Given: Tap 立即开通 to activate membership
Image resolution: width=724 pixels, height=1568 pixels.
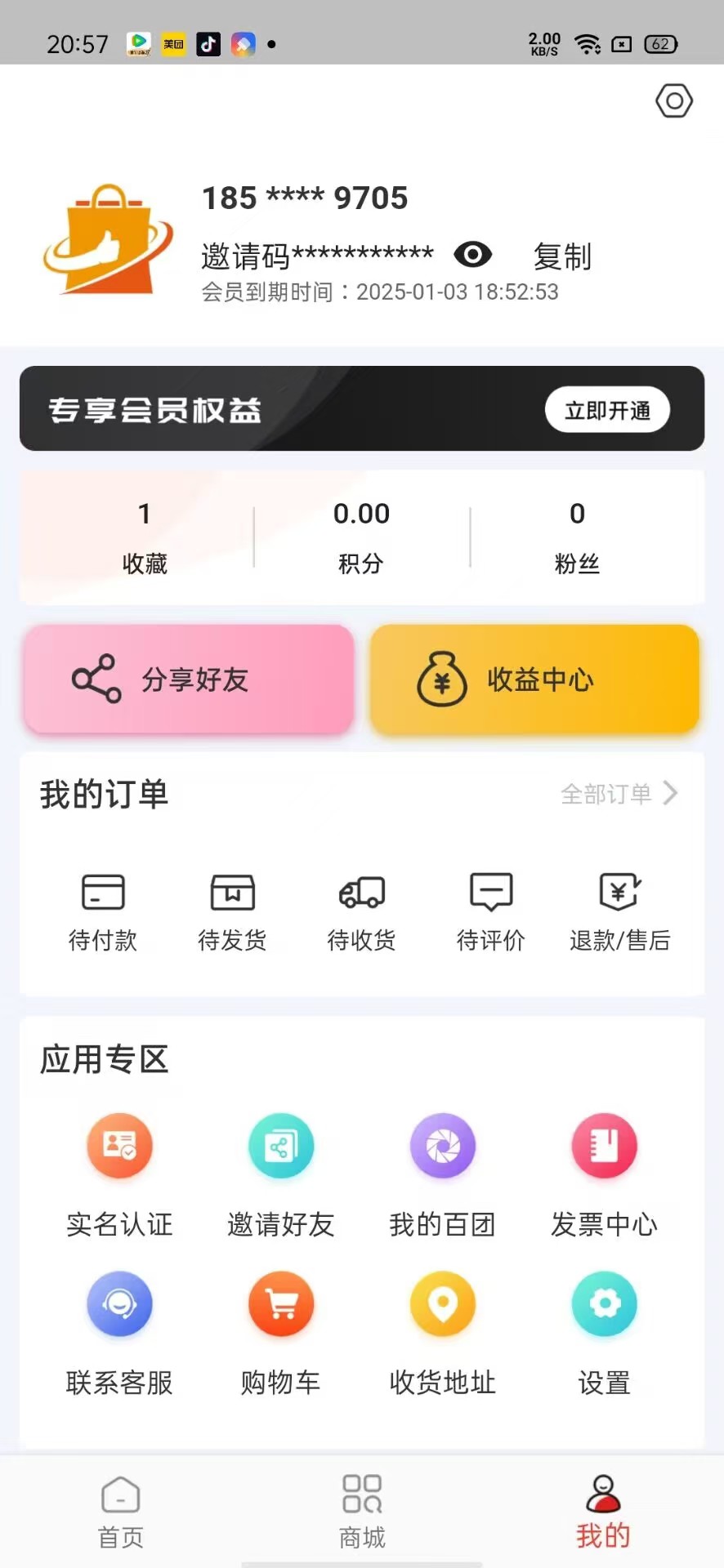Looking at the screenshot, I should tap(607, 409).
